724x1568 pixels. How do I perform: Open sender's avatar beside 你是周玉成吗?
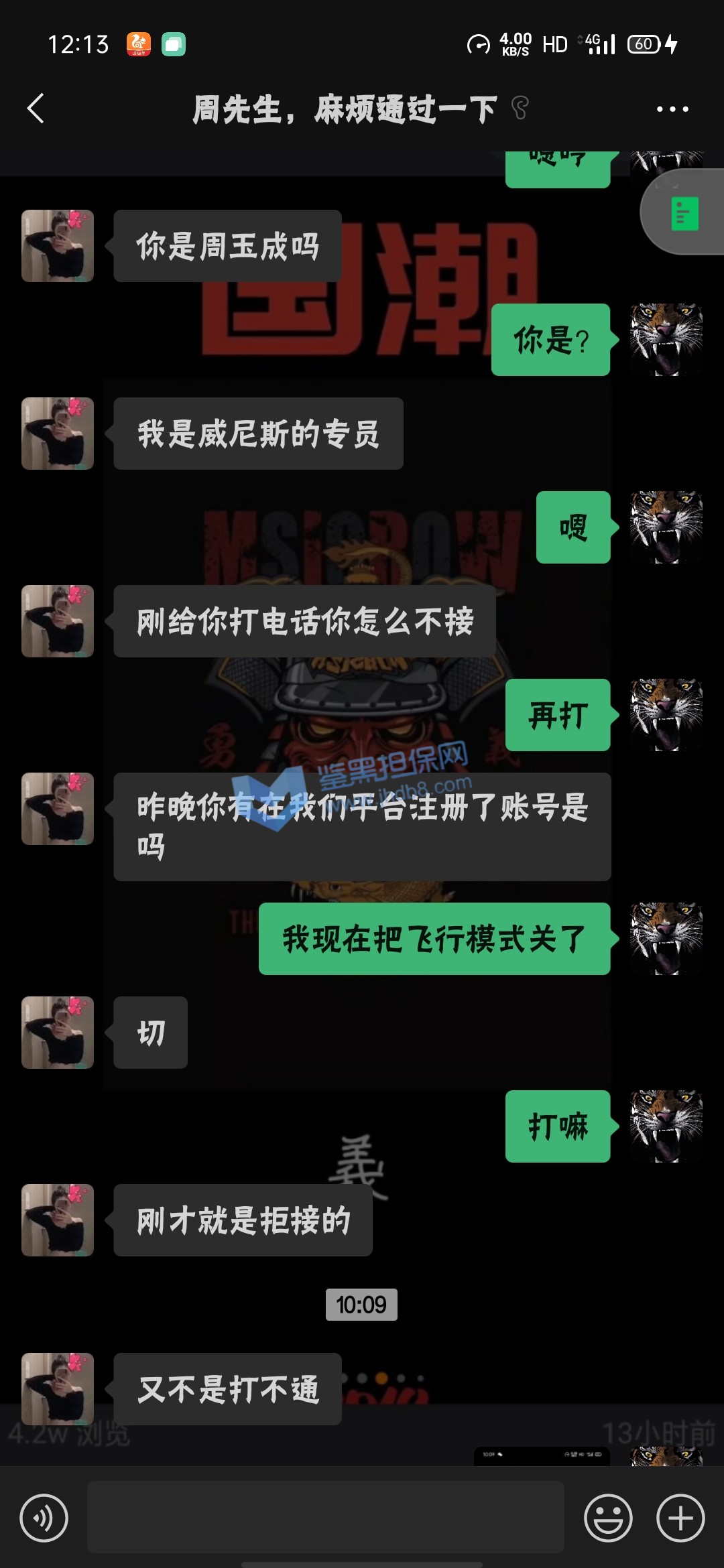[58, 246]
